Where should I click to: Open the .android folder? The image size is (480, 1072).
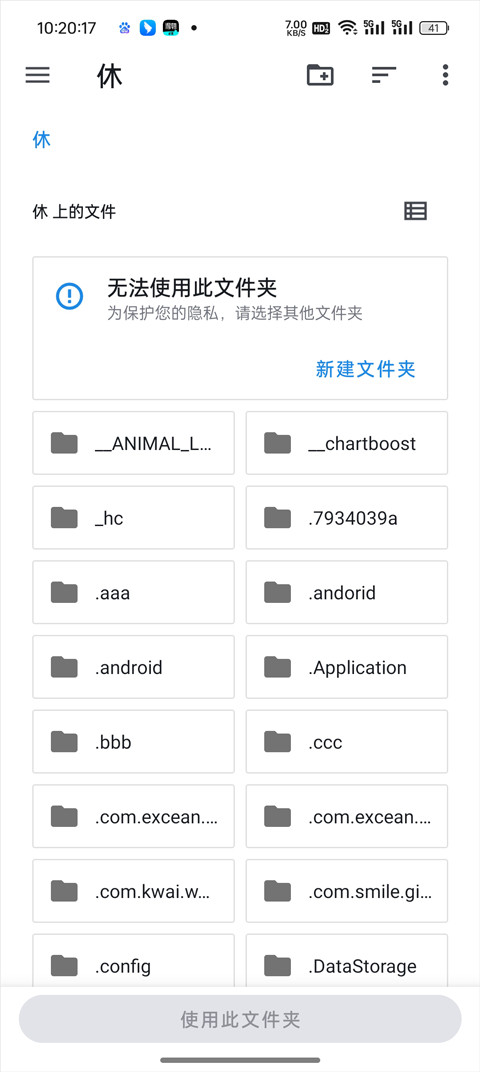[133, 667]
